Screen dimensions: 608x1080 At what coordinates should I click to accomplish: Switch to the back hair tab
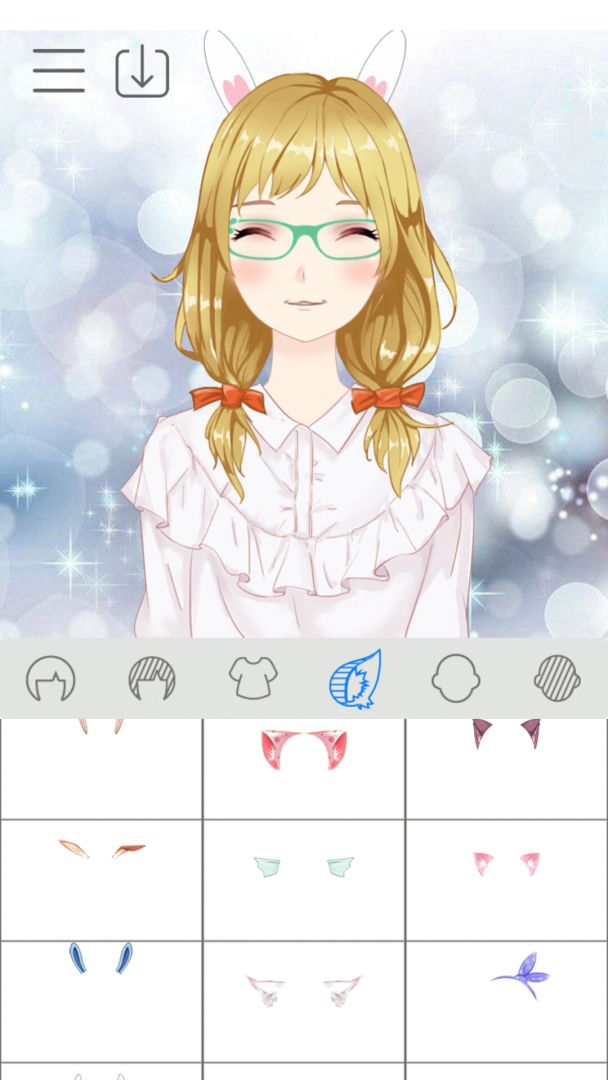50,680
